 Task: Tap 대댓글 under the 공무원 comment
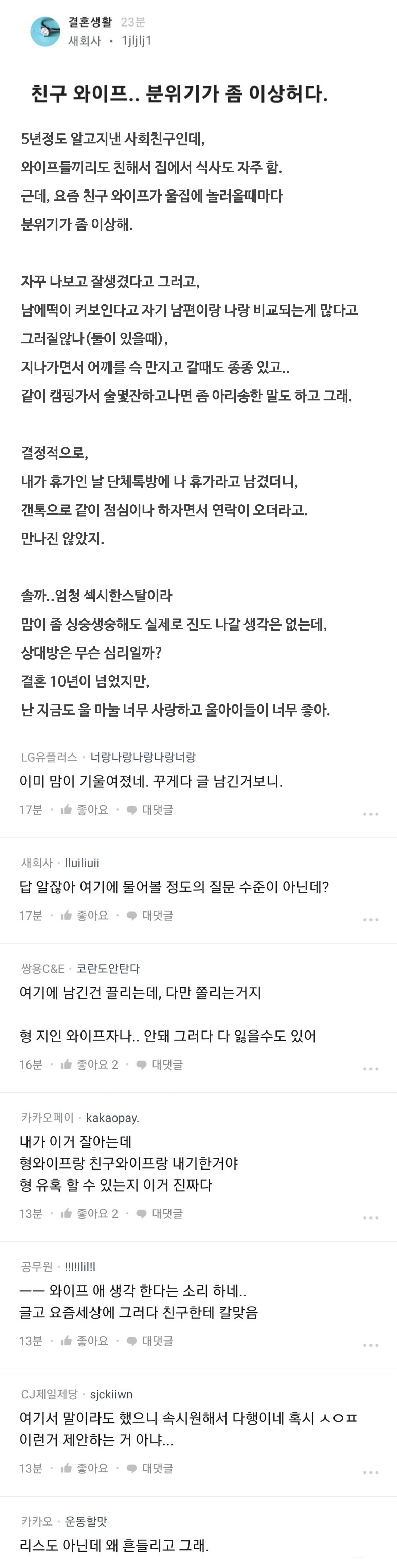(149, 1341)
